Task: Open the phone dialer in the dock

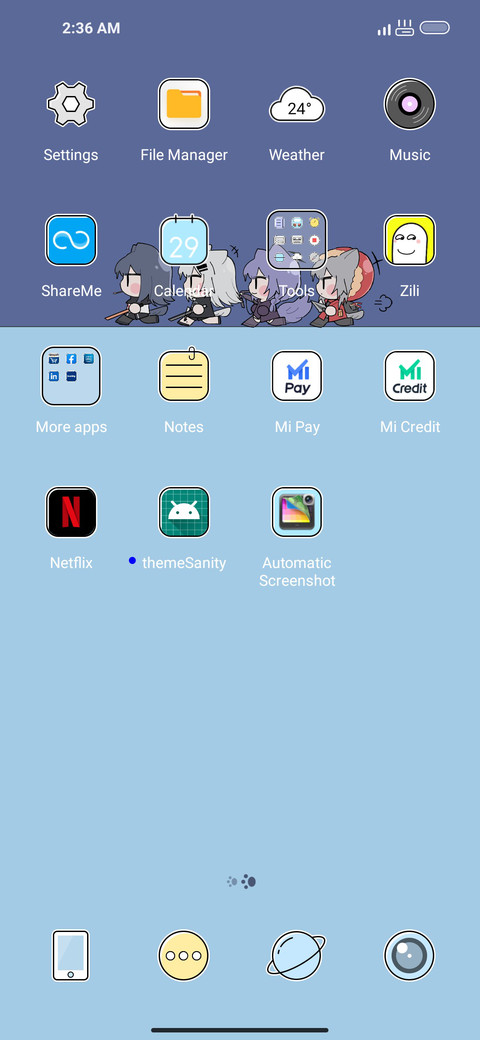Action: (71, 956)
